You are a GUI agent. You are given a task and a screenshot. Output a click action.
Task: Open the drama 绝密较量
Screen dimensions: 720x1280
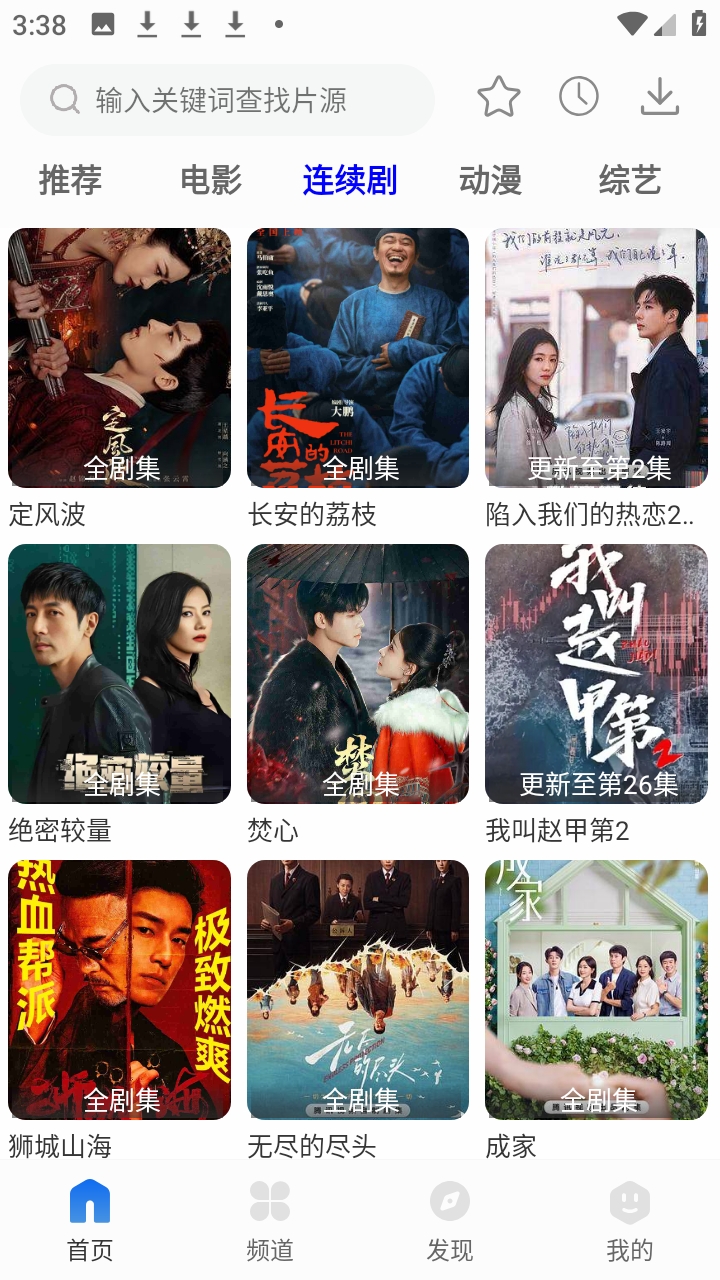tap(119, 674)
